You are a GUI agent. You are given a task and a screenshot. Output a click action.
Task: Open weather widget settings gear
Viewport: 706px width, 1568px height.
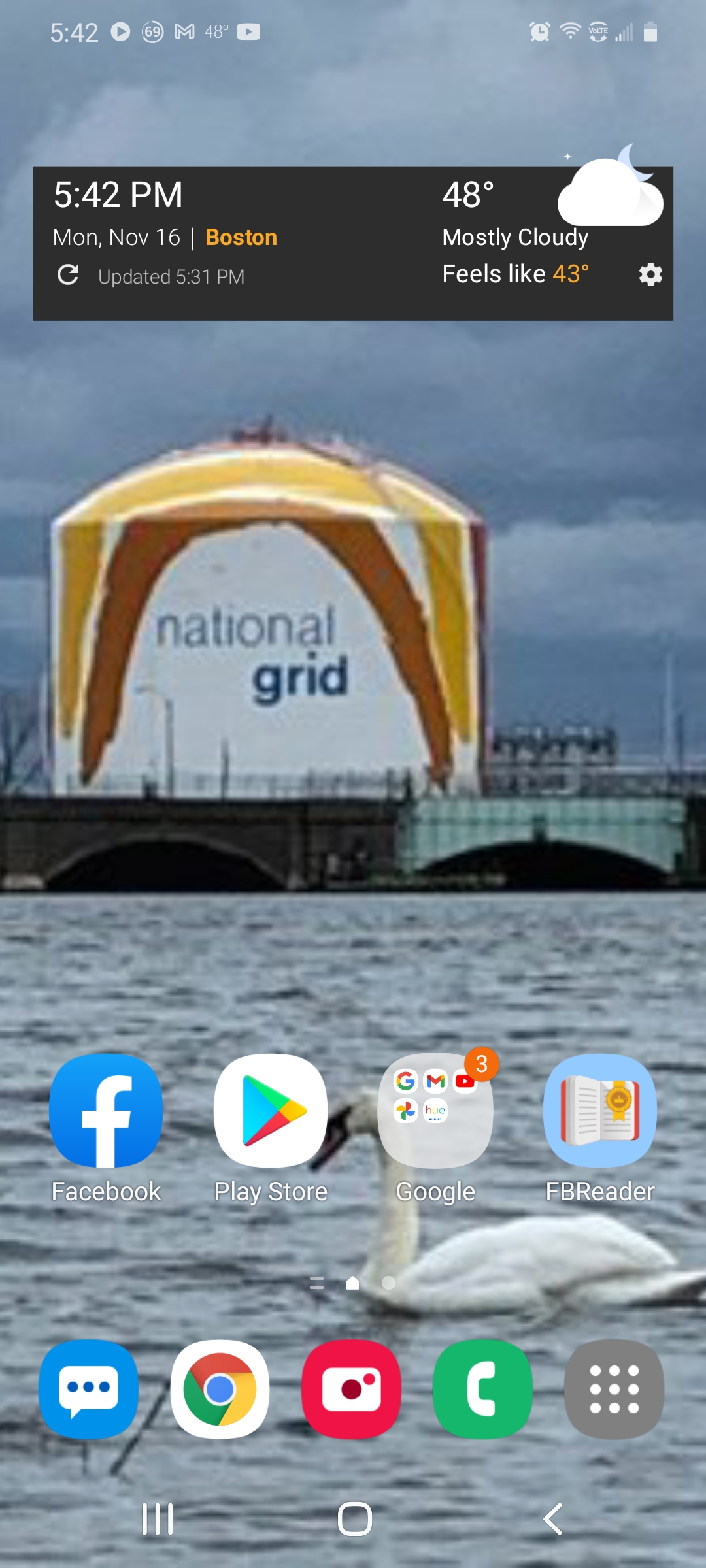coord(650,274)
